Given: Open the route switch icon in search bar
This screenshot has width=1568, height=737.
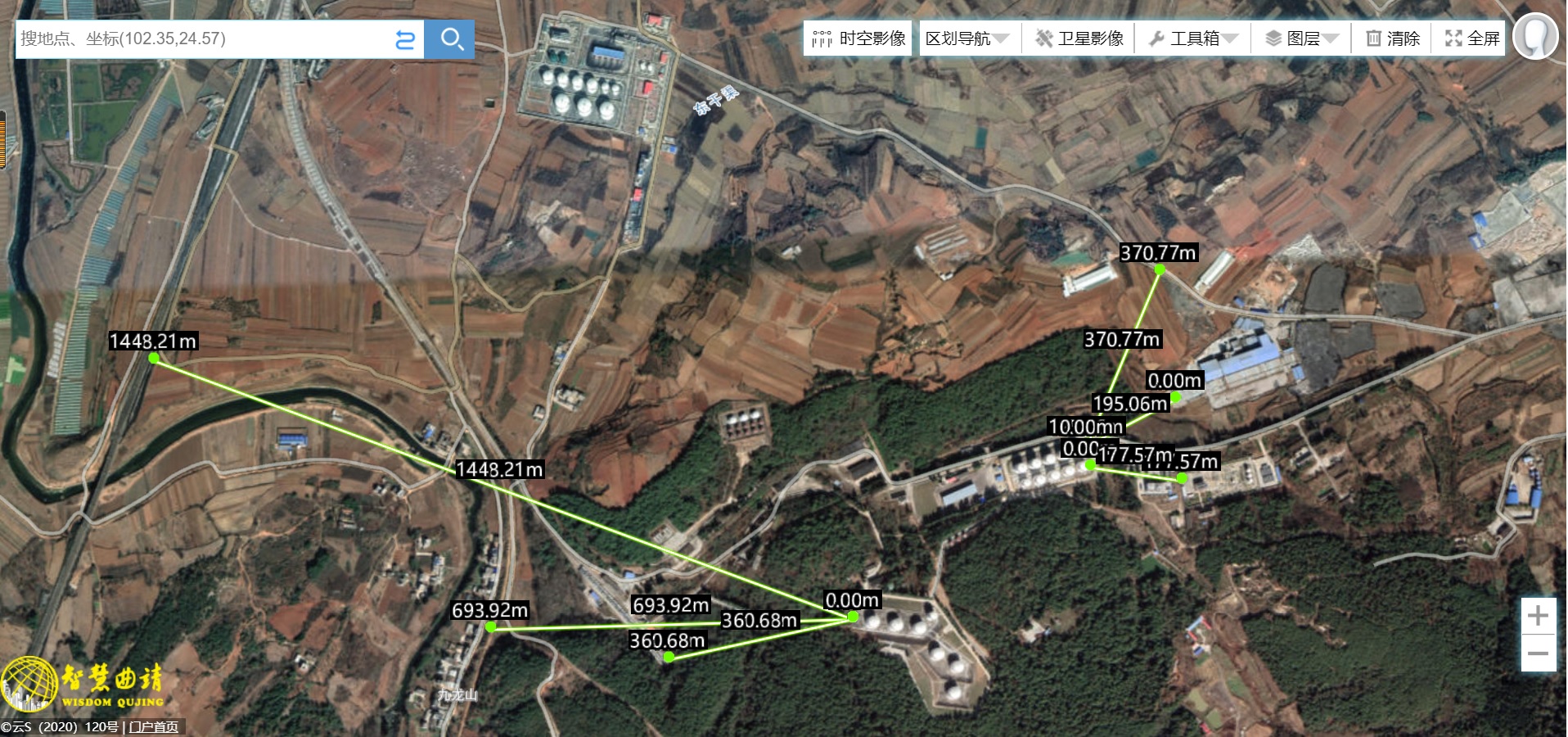Looking at the screenshot, I should click(x=404, y=39).
